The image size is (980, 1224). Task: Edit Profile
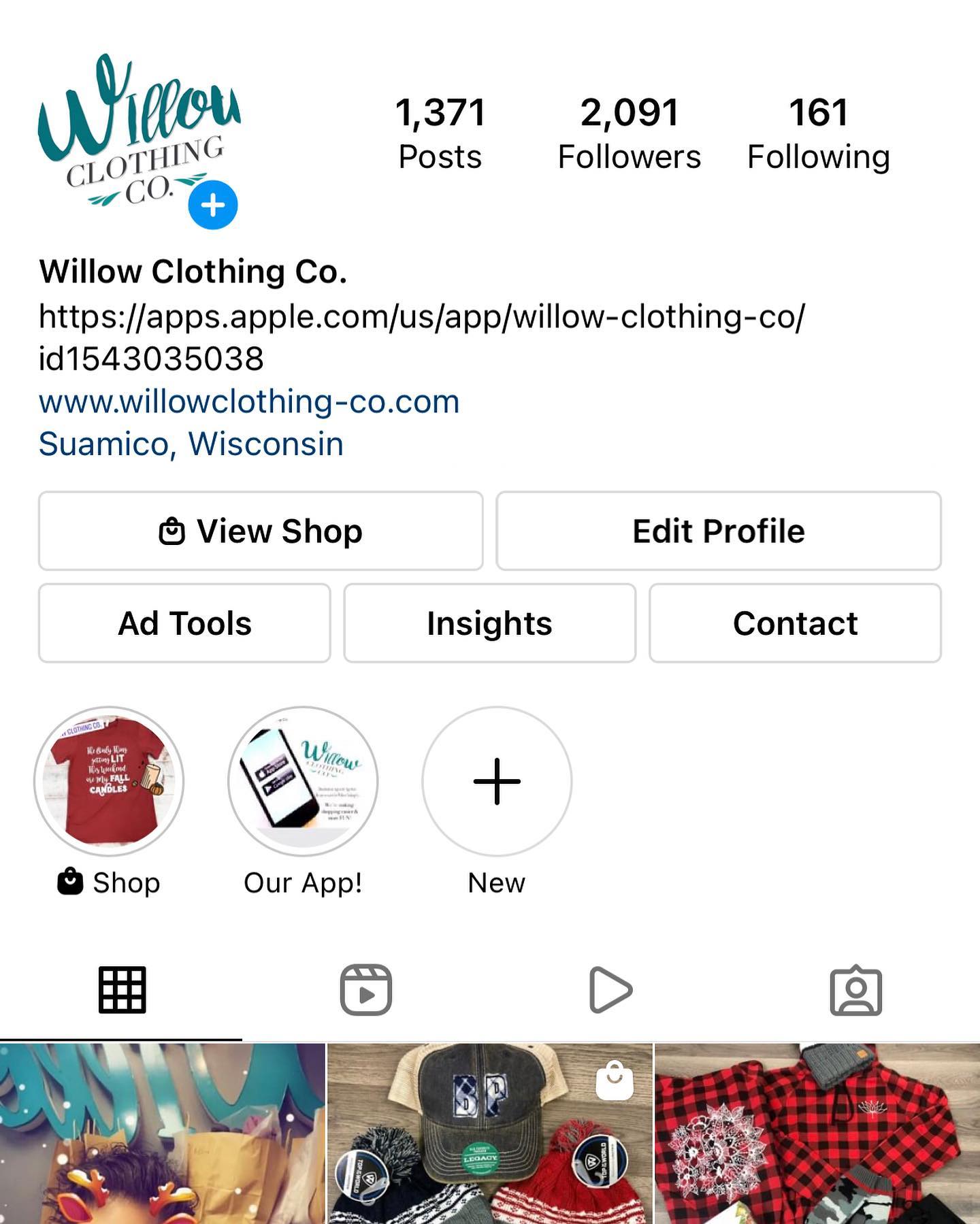pyautogui.click(x=718, y=531)
